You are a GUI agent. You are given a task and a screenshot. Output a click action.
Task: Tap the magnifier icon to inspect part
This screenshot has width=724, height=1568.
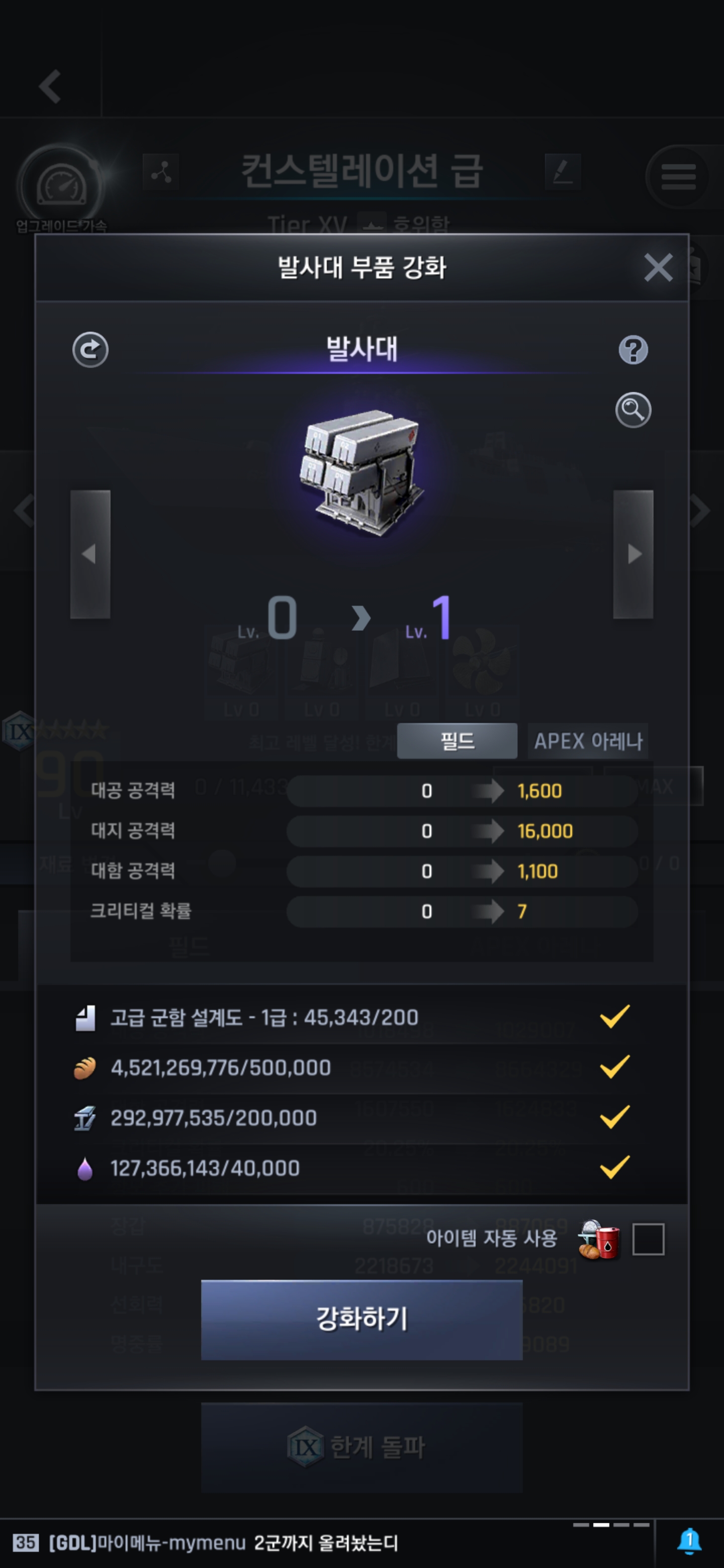tap(632, 410)
